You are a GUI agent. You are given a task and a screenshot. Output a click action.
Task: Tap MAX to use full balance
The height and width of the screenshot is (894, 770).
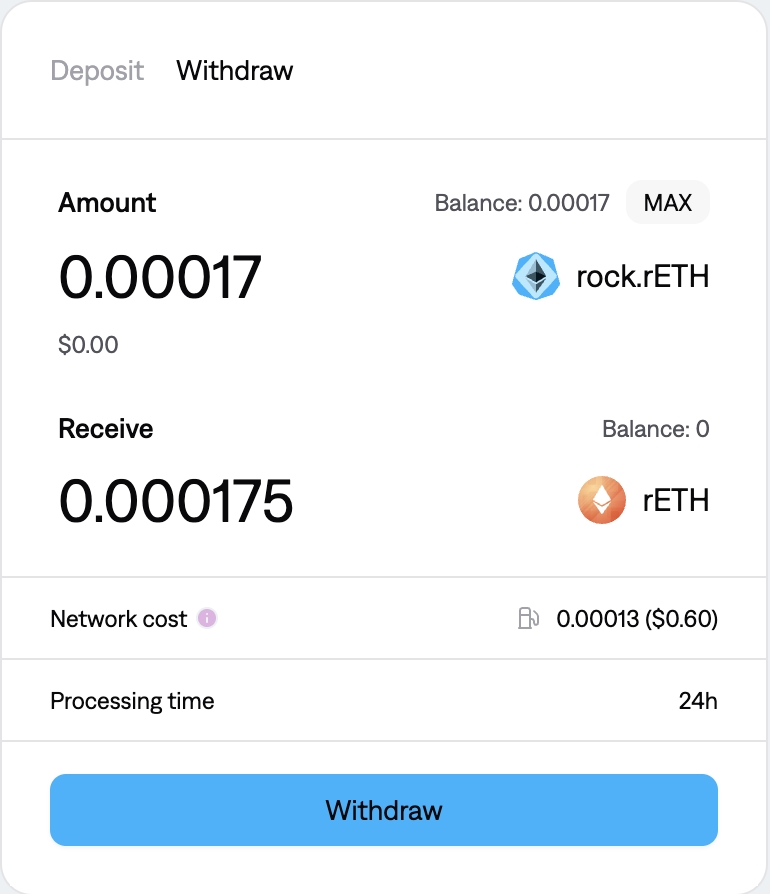(x=667, y=203)
